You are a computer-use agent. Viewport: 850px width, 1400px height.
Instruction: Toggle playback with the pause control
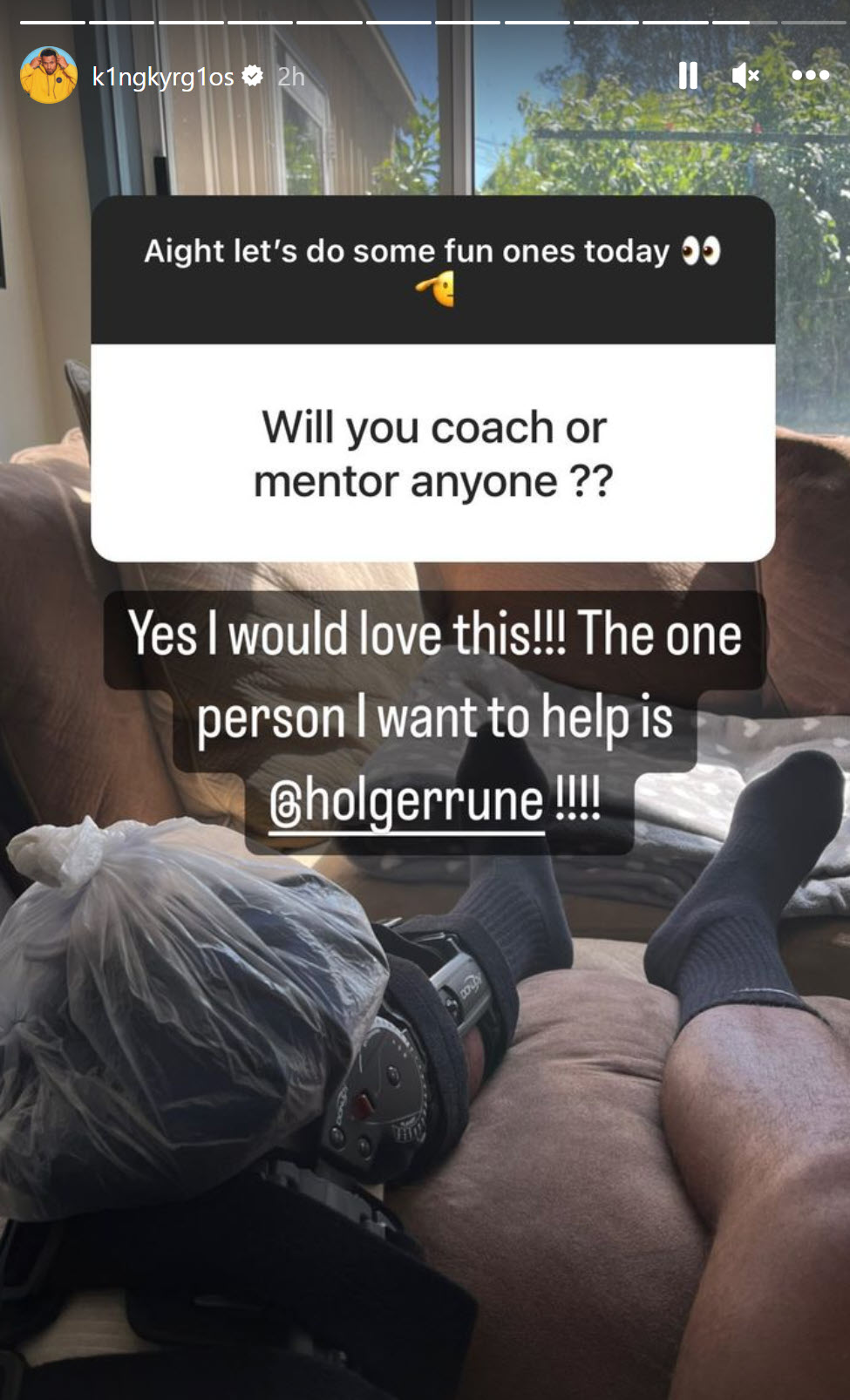(688, 76)
